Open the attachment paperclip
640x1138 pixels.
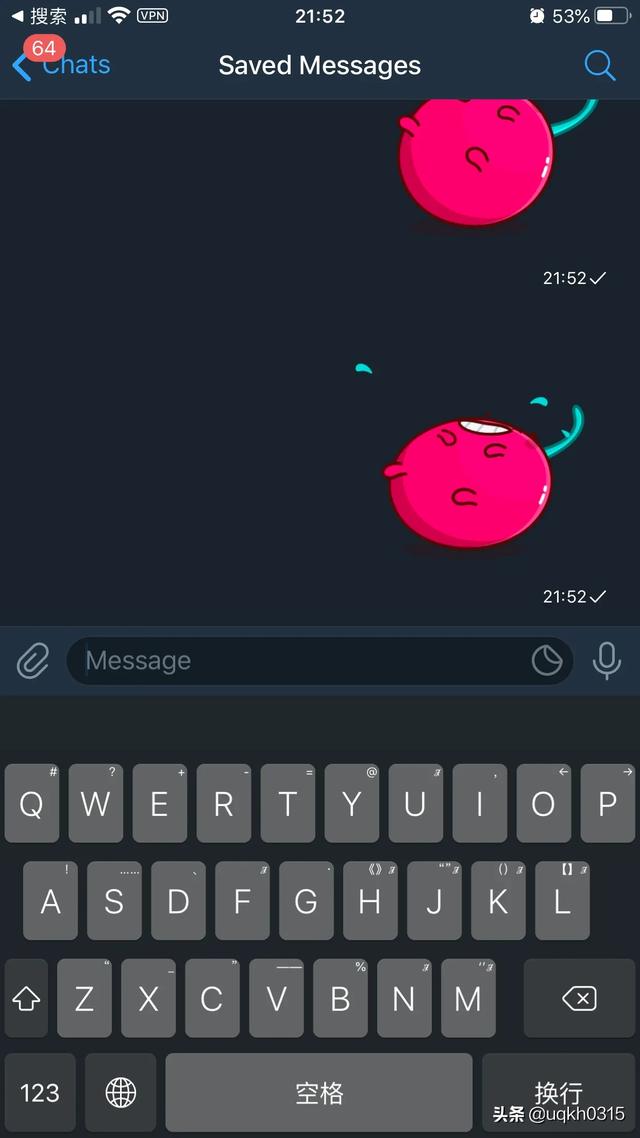(x=33, y=660)
